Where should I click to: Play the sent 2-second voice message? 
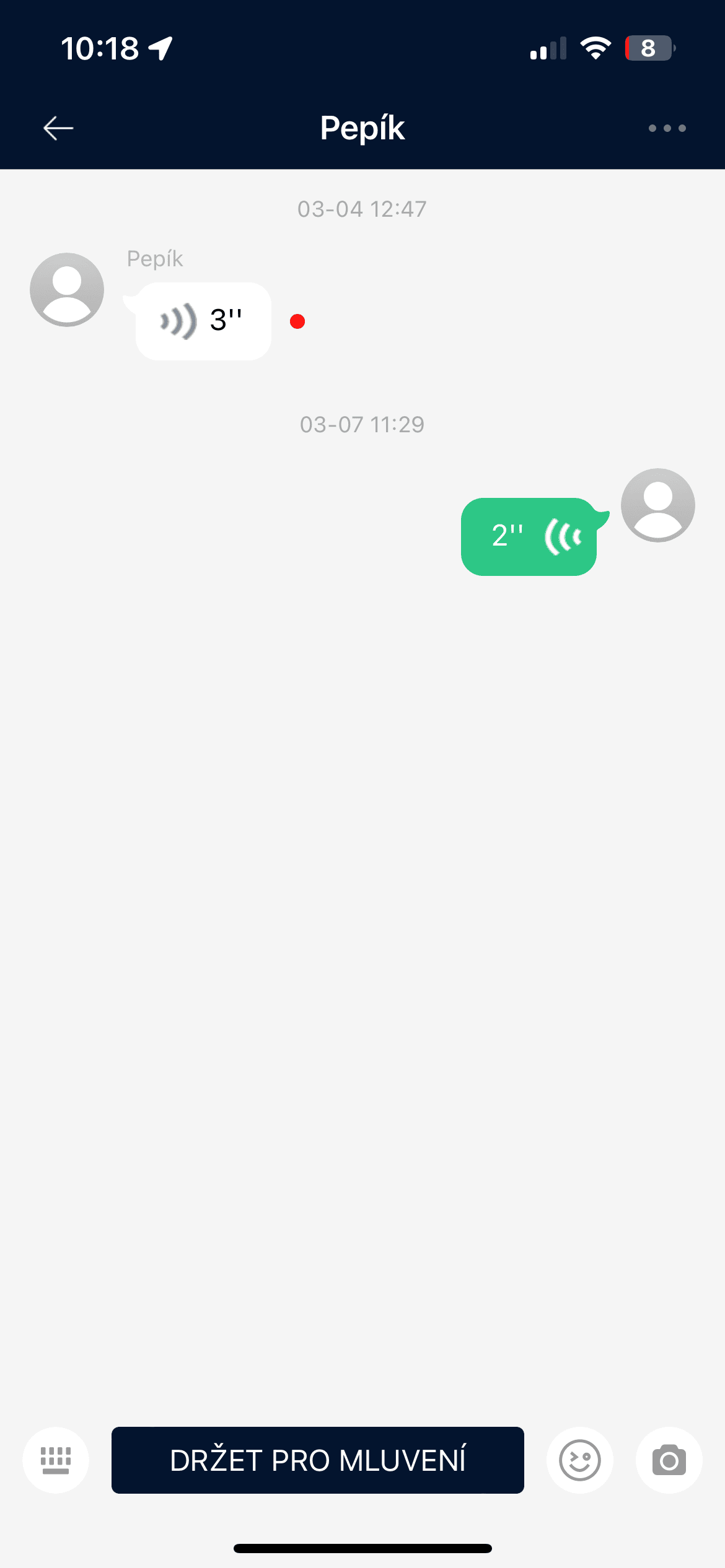point(529,536)
